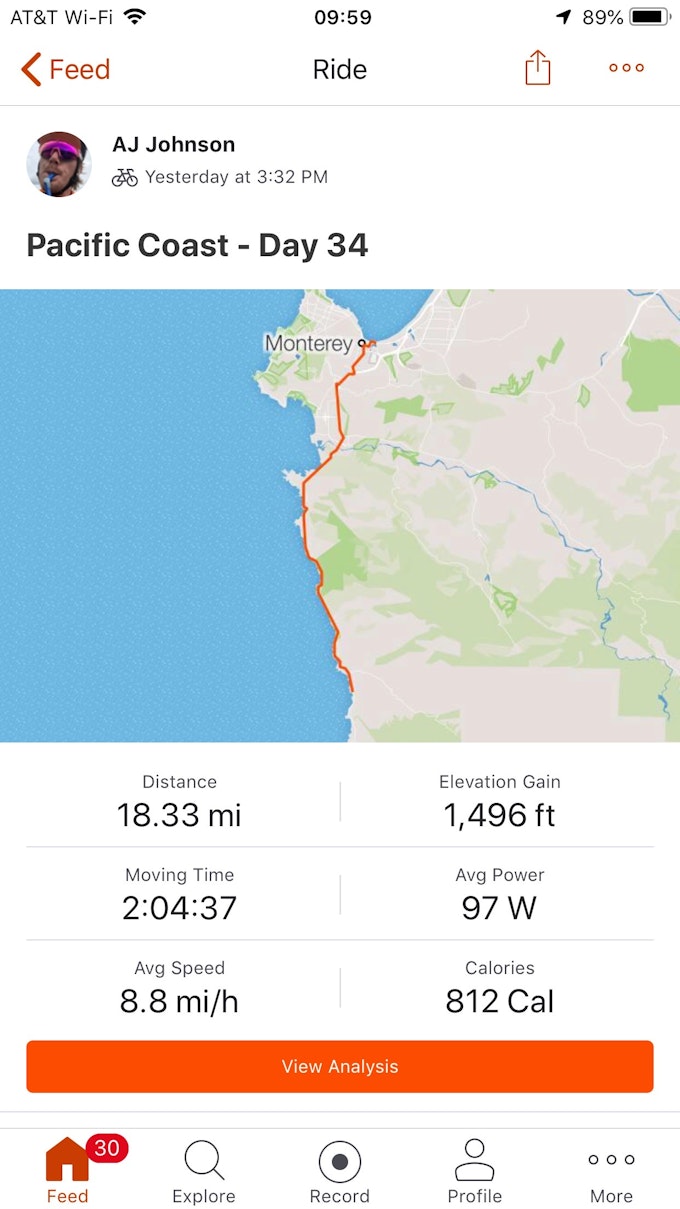This screenshot has width=680, height=1209.
Task: Go back to the Feed
Action: (65, 69)
